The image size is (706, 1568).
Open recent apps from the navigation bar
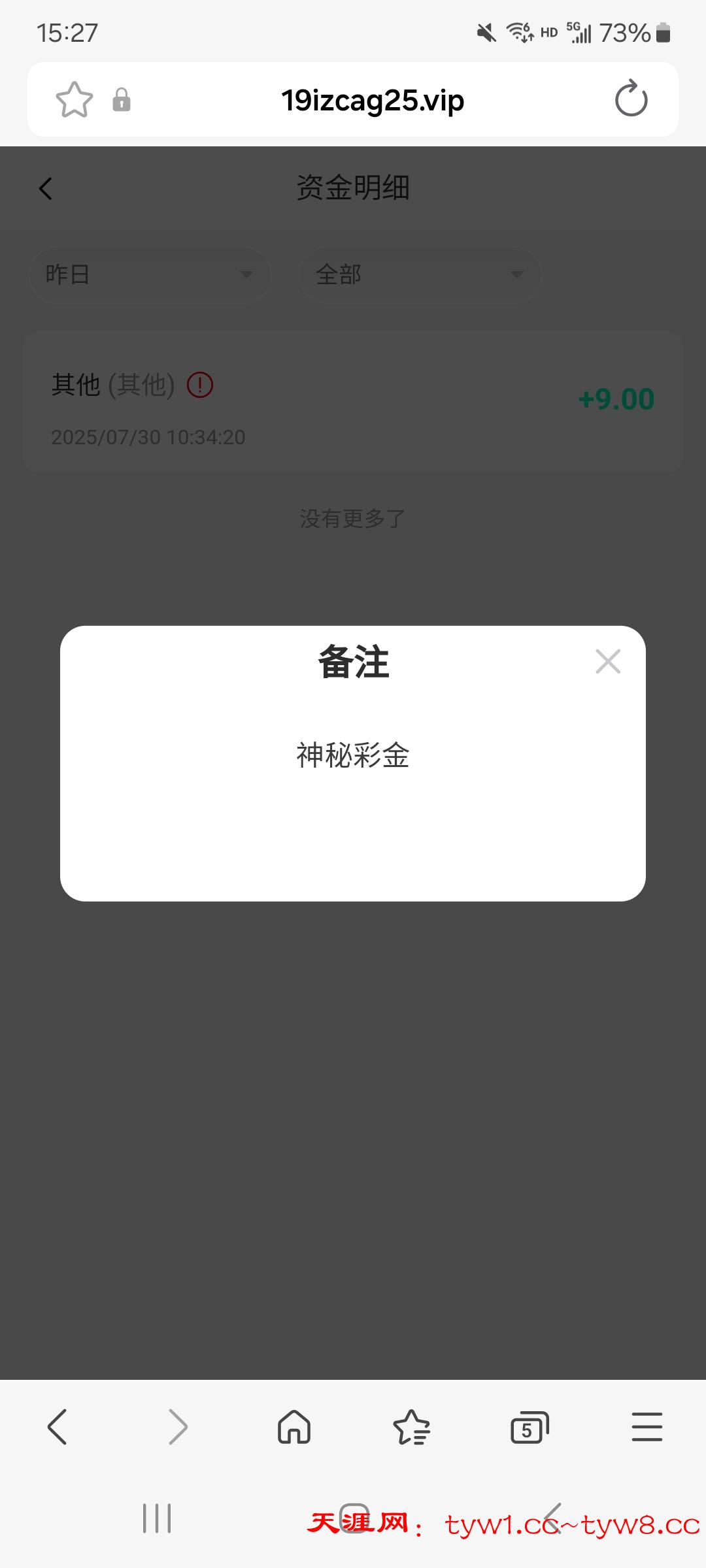(157, 1518)
